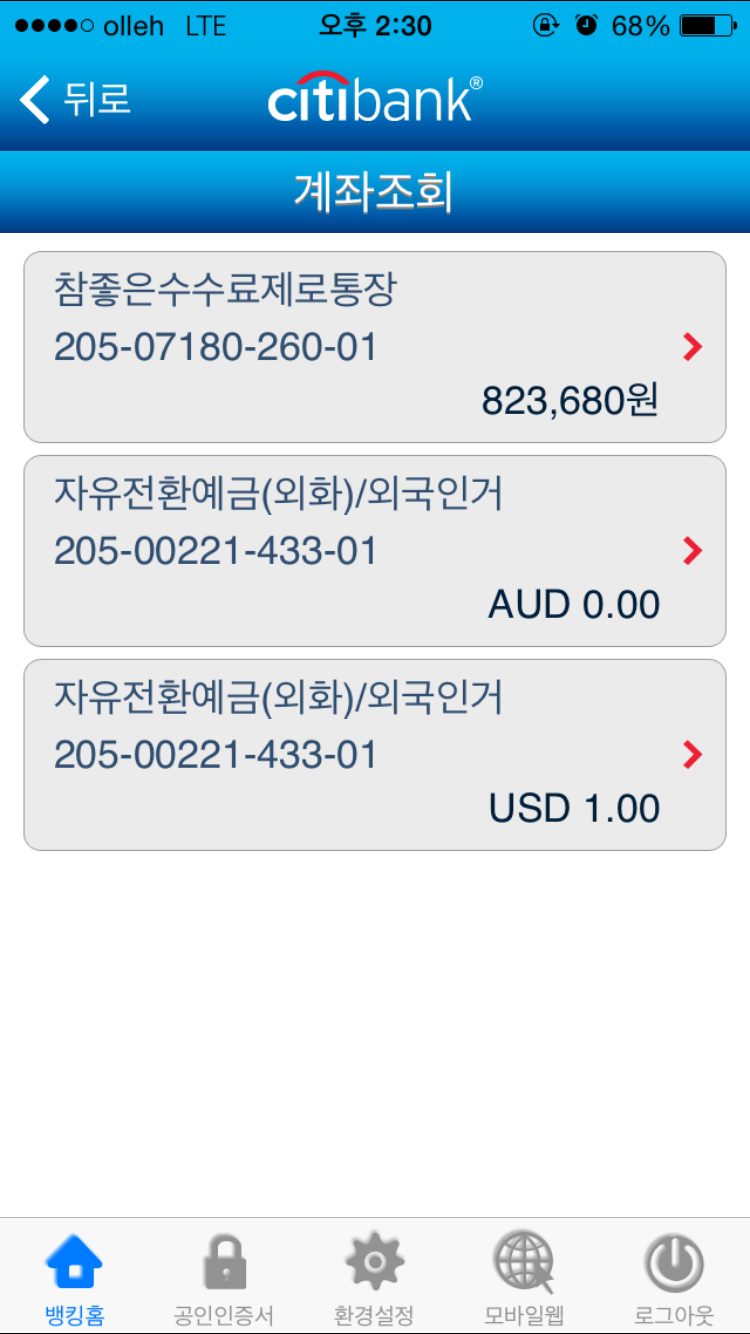
Task: Go back with the 뒤로 button
Action: (75, 100)
